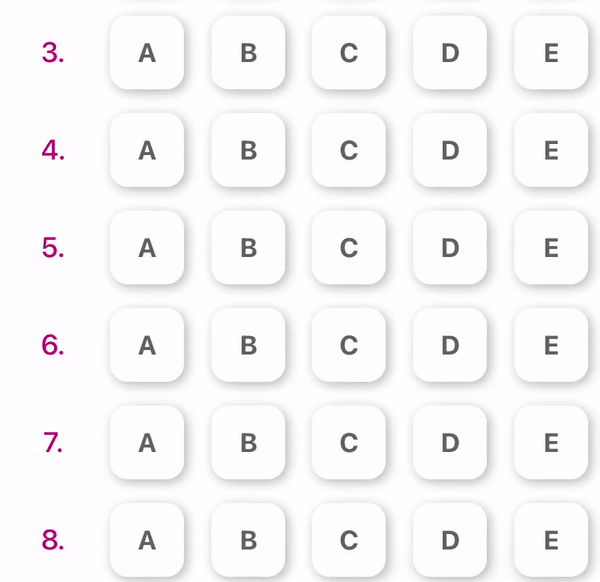
Task: Select option D for question 5
Action: [450, 247]
